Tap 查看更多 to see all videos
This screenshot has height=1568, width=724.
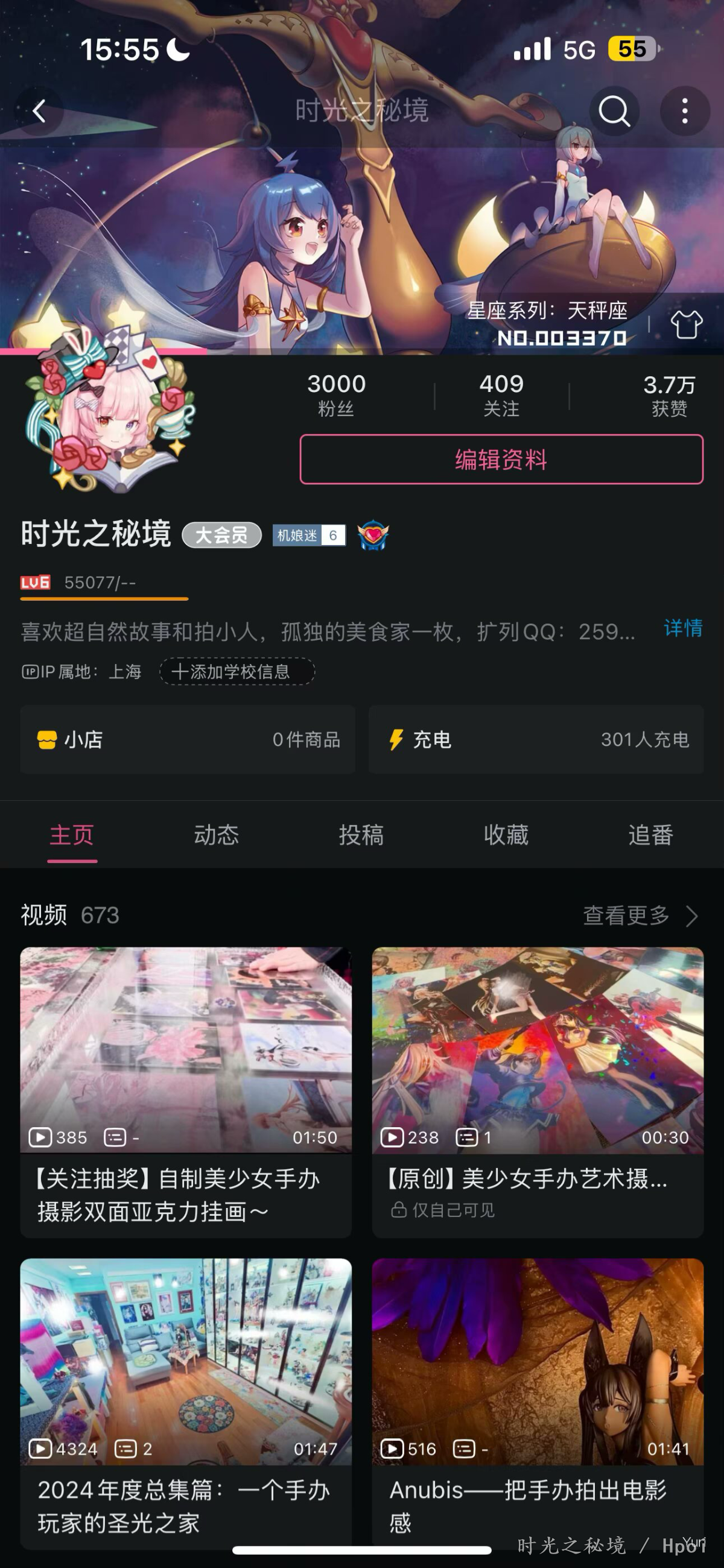(641, 915)
